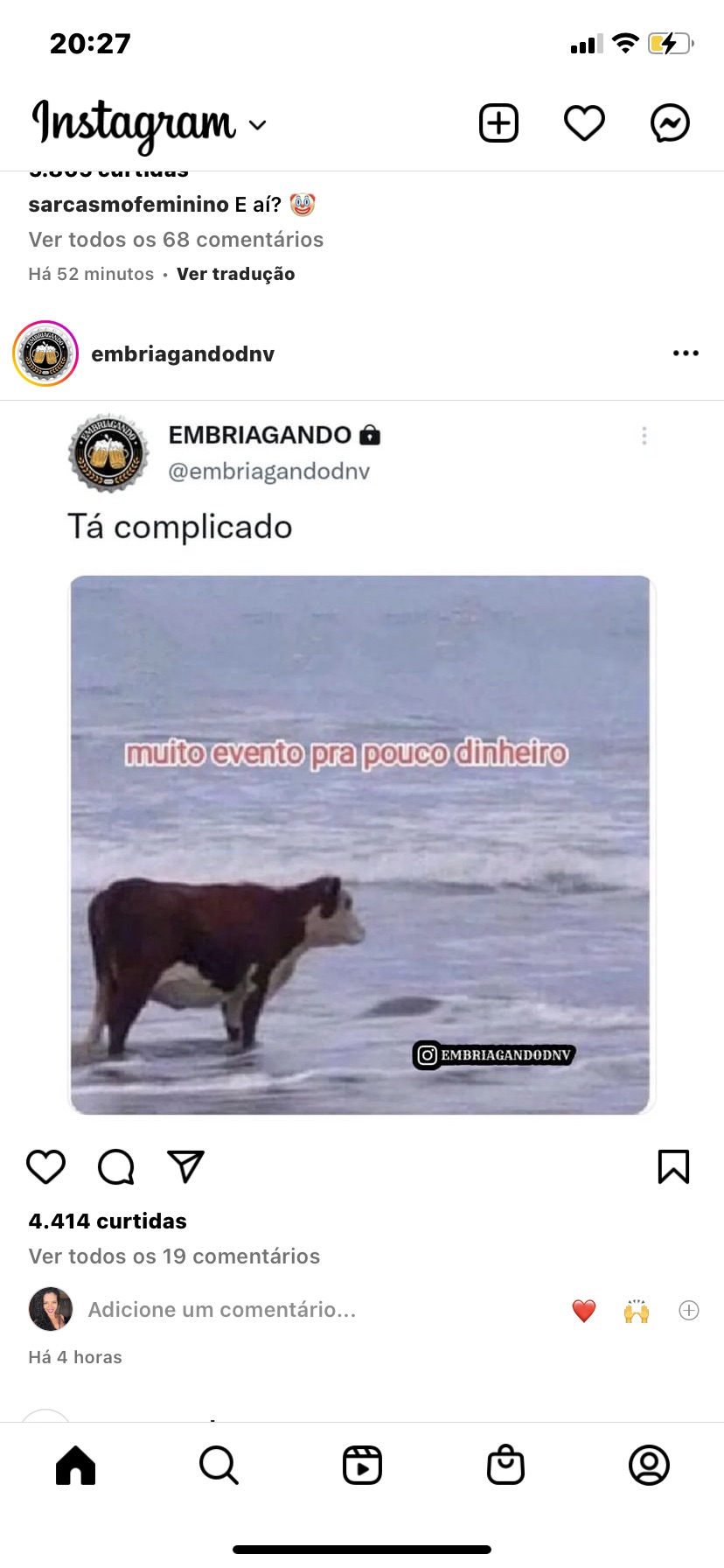Open more emoji options plus icon
This screenshot has height=1568, width=724.
(689, 1311)
